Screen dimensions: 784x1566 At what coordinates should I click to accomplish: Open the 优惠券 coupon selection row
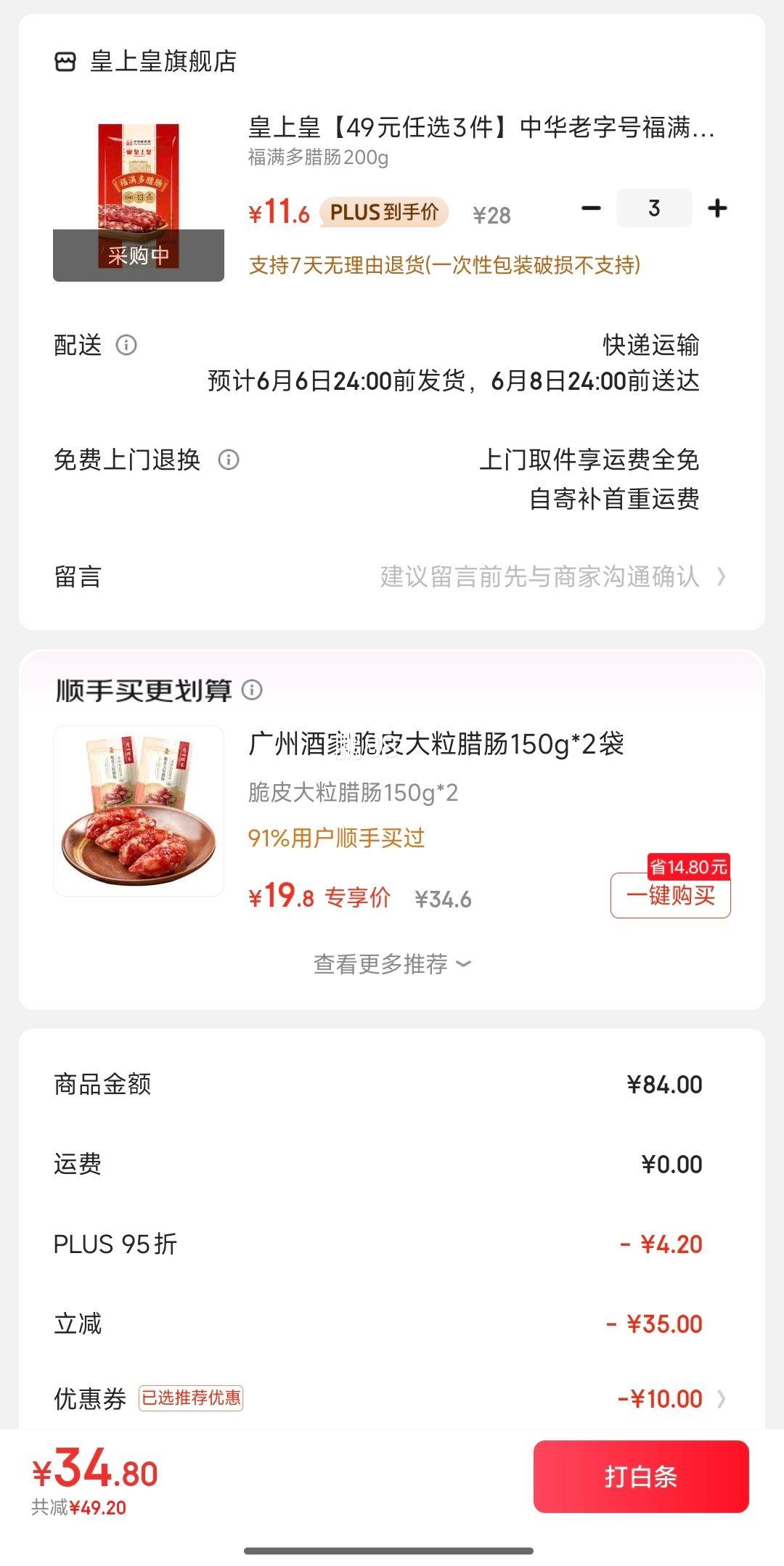(392, 1398)
